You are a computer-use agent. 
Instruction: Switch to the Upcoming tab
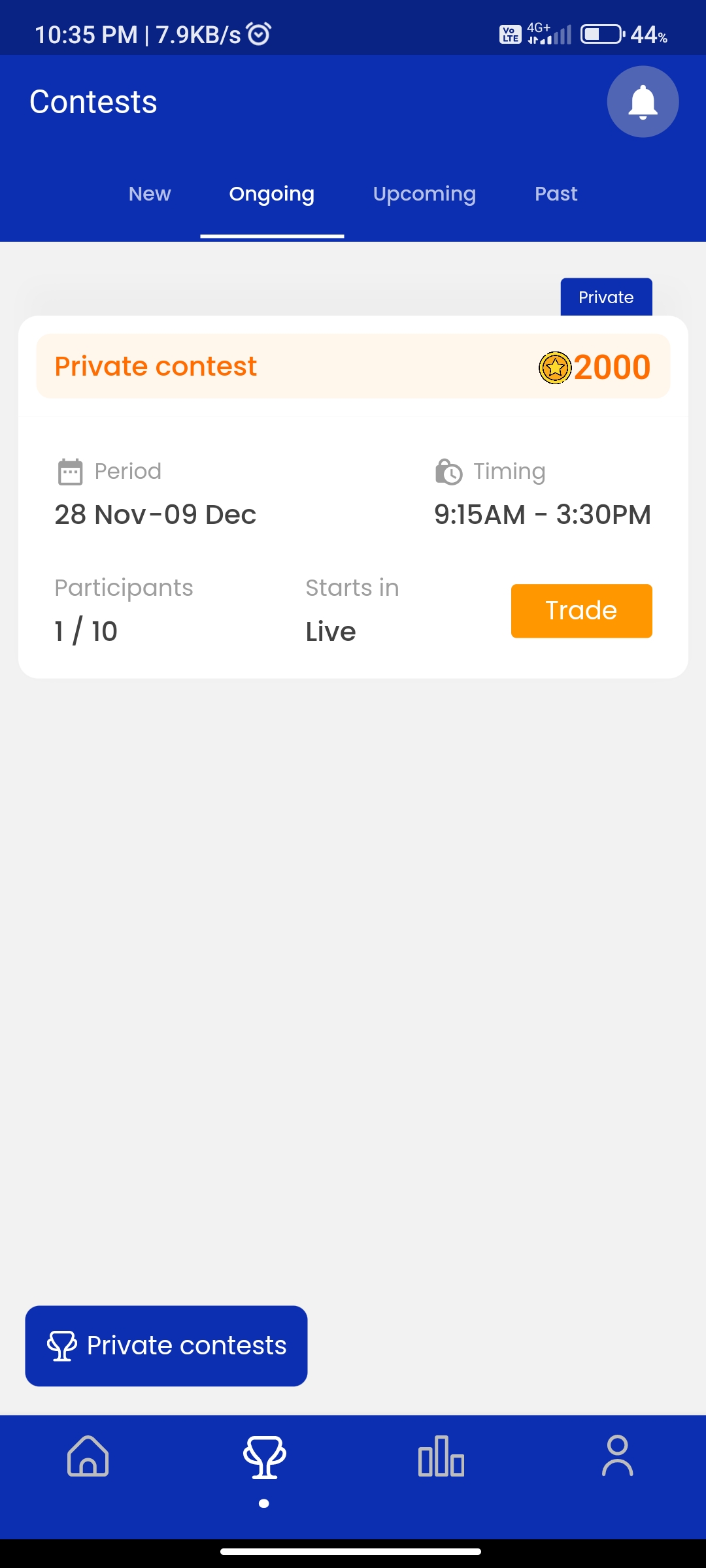pyautogui.click(x=424, y=194)
